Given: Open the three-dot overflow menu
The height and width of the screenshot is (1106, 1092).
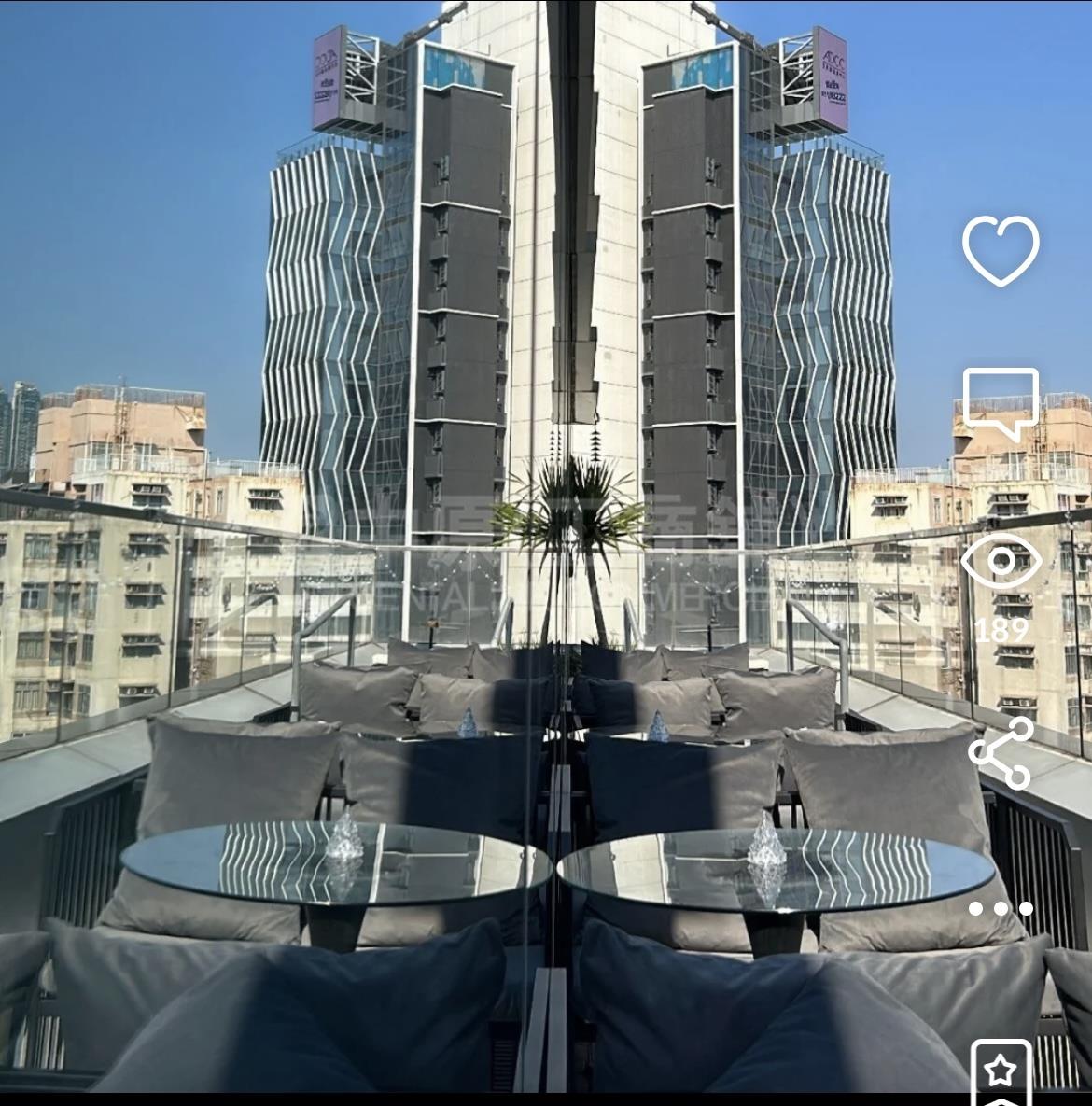Looking at the screenshot, I should (x=1001, y=908).
